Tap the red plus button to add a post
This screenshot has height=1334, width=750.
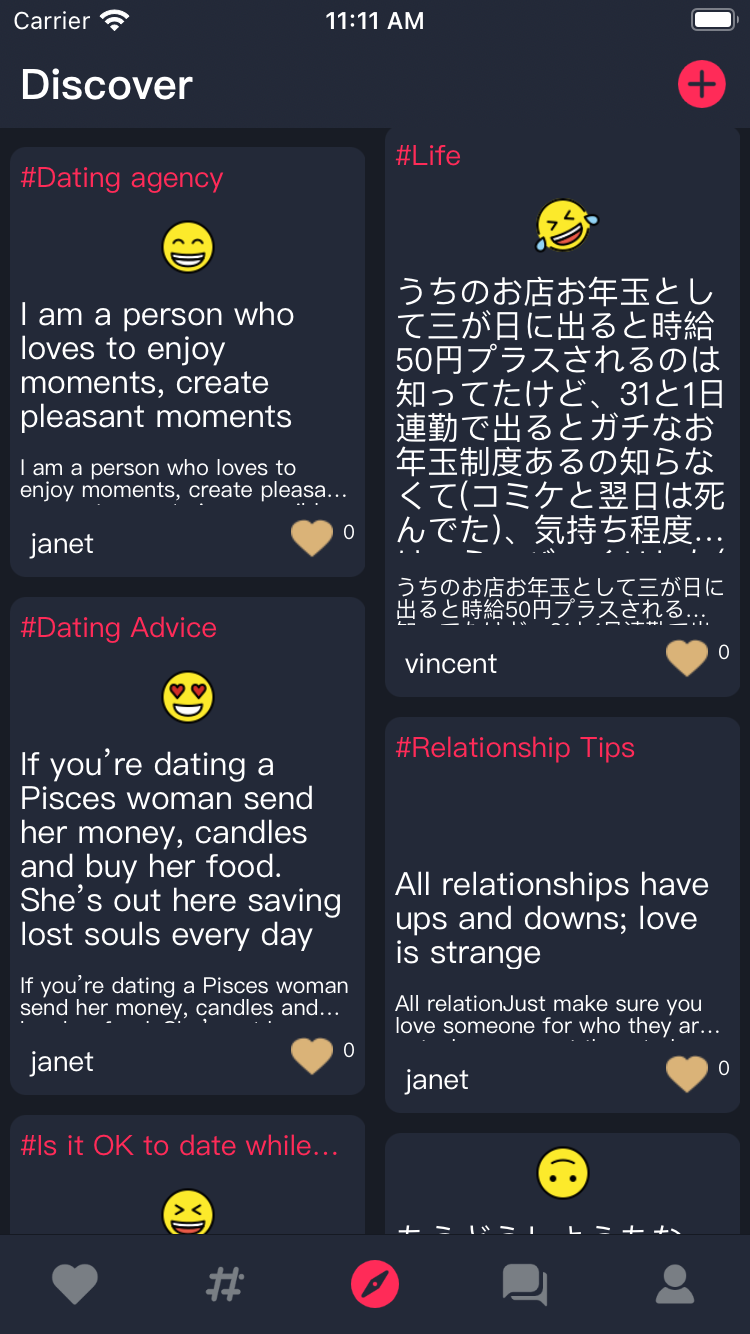[701, 85]
